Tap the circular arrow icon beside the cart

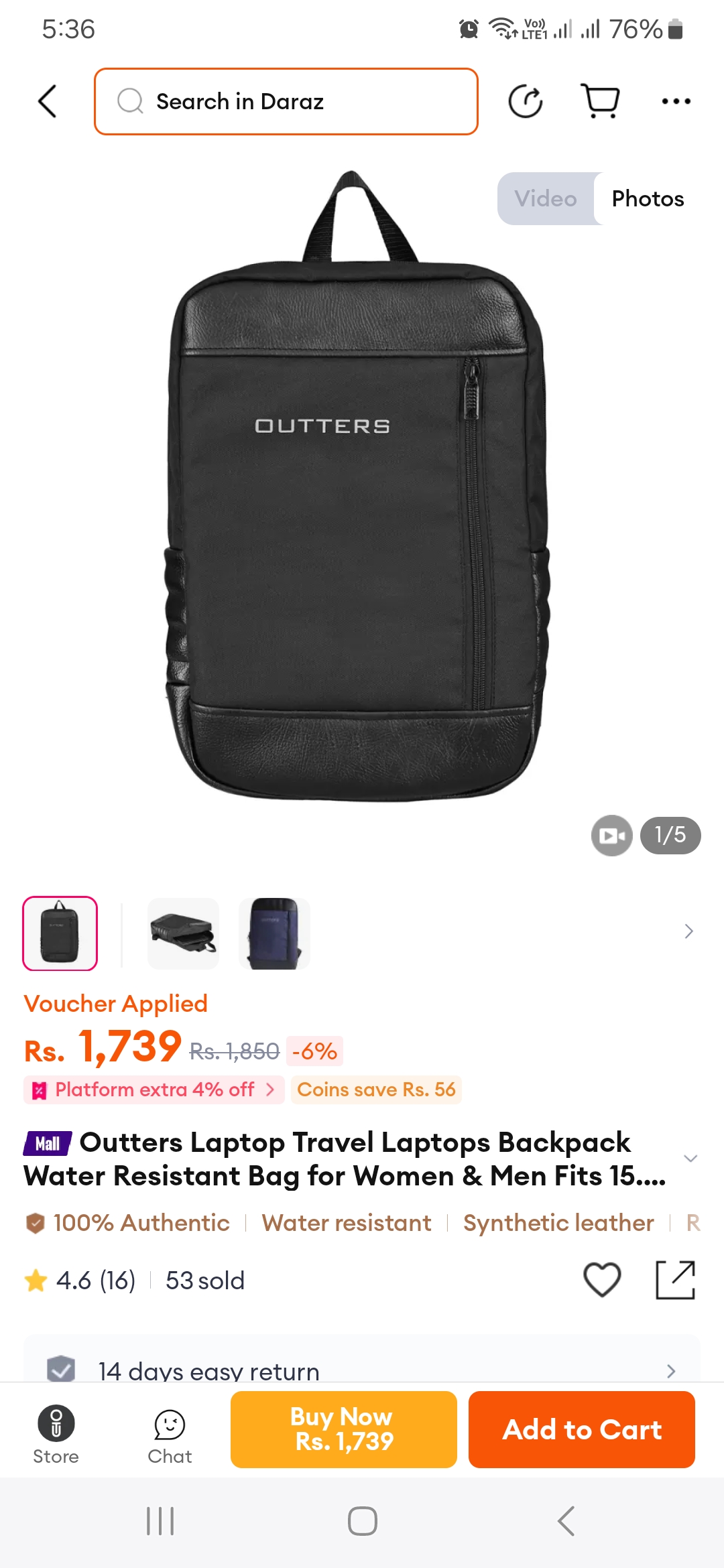click(x=526, y=101)
